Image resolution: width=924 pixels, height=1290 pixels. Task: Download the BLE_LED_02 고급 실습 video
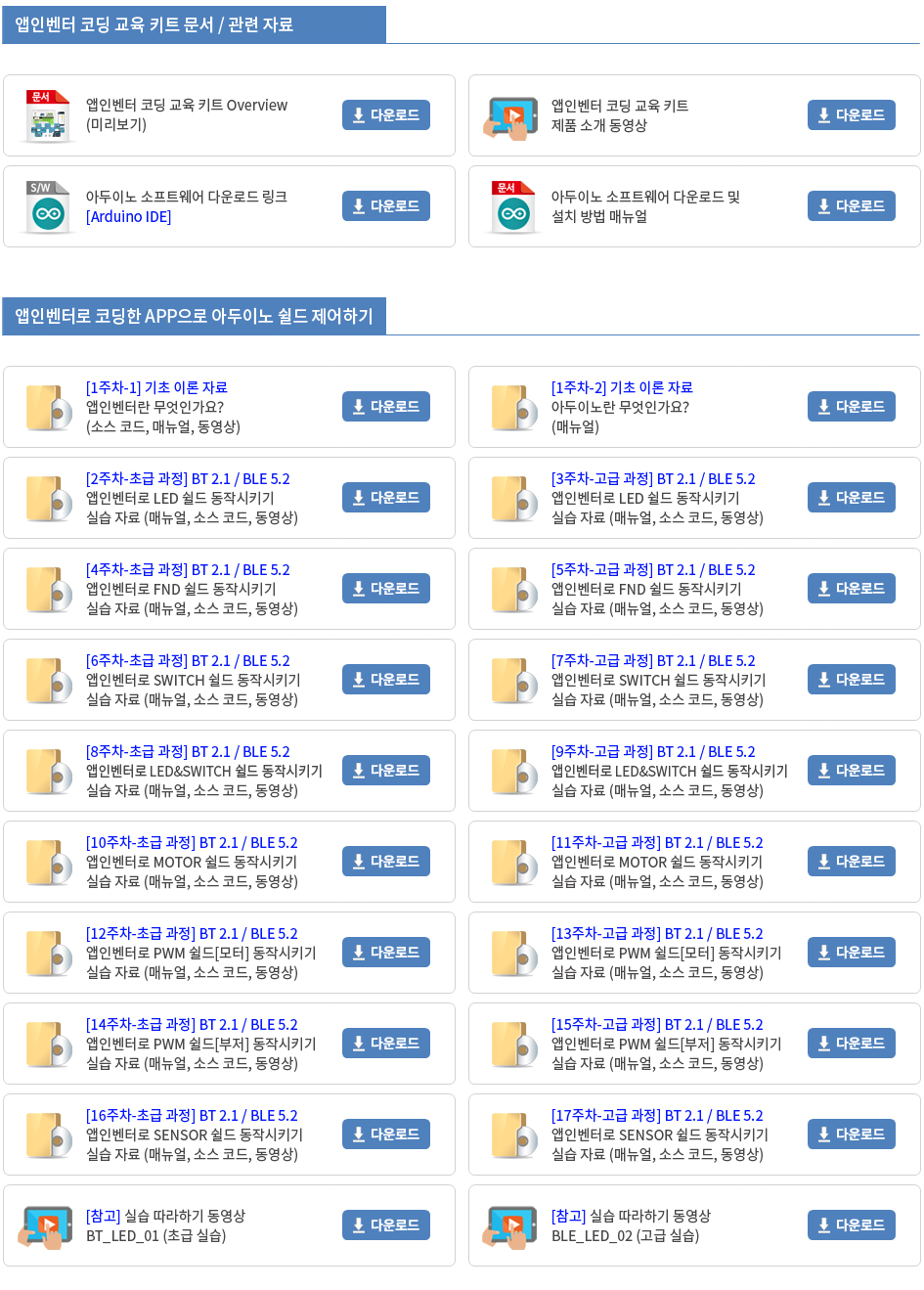pos(851,1225)
